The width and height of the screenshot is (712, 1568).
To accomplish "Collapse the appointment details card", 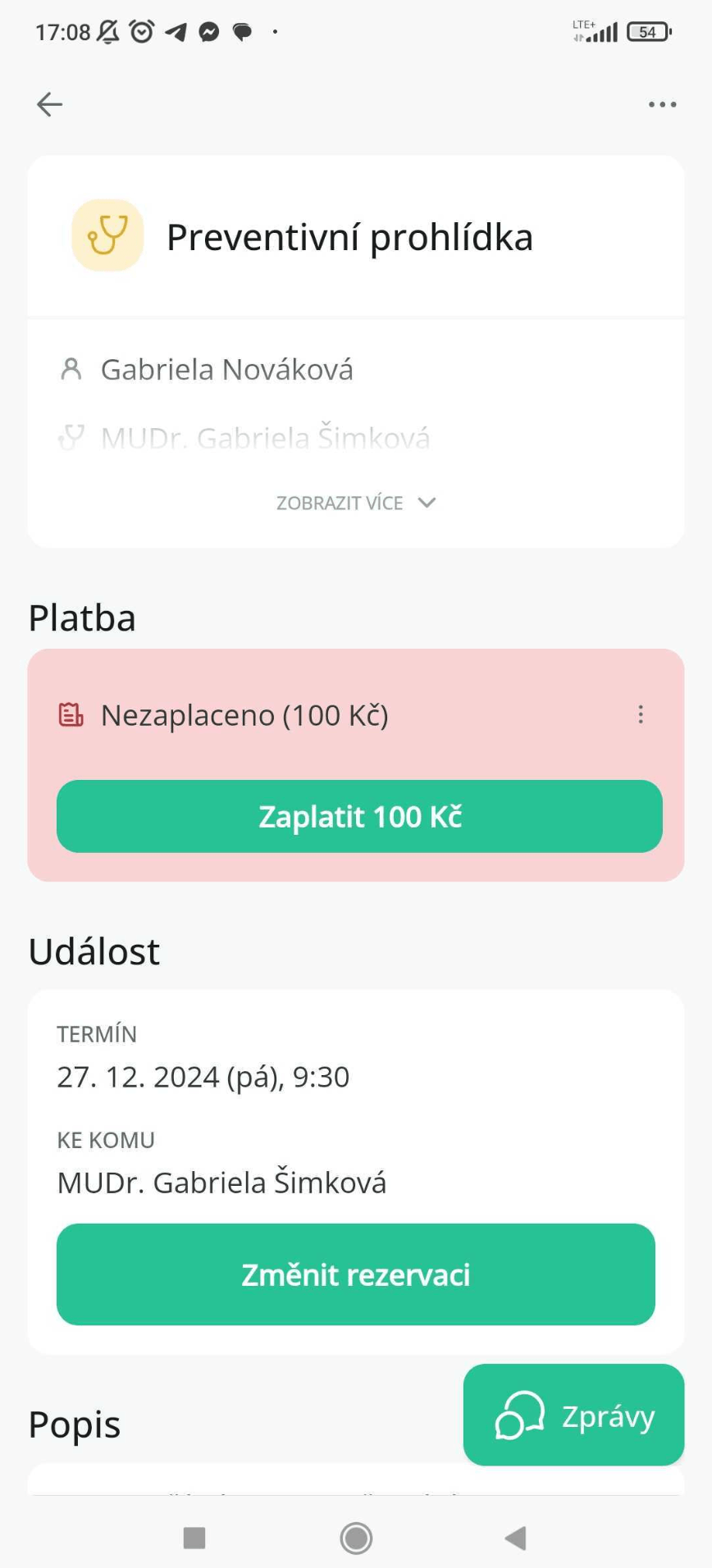I will (355, 502).
